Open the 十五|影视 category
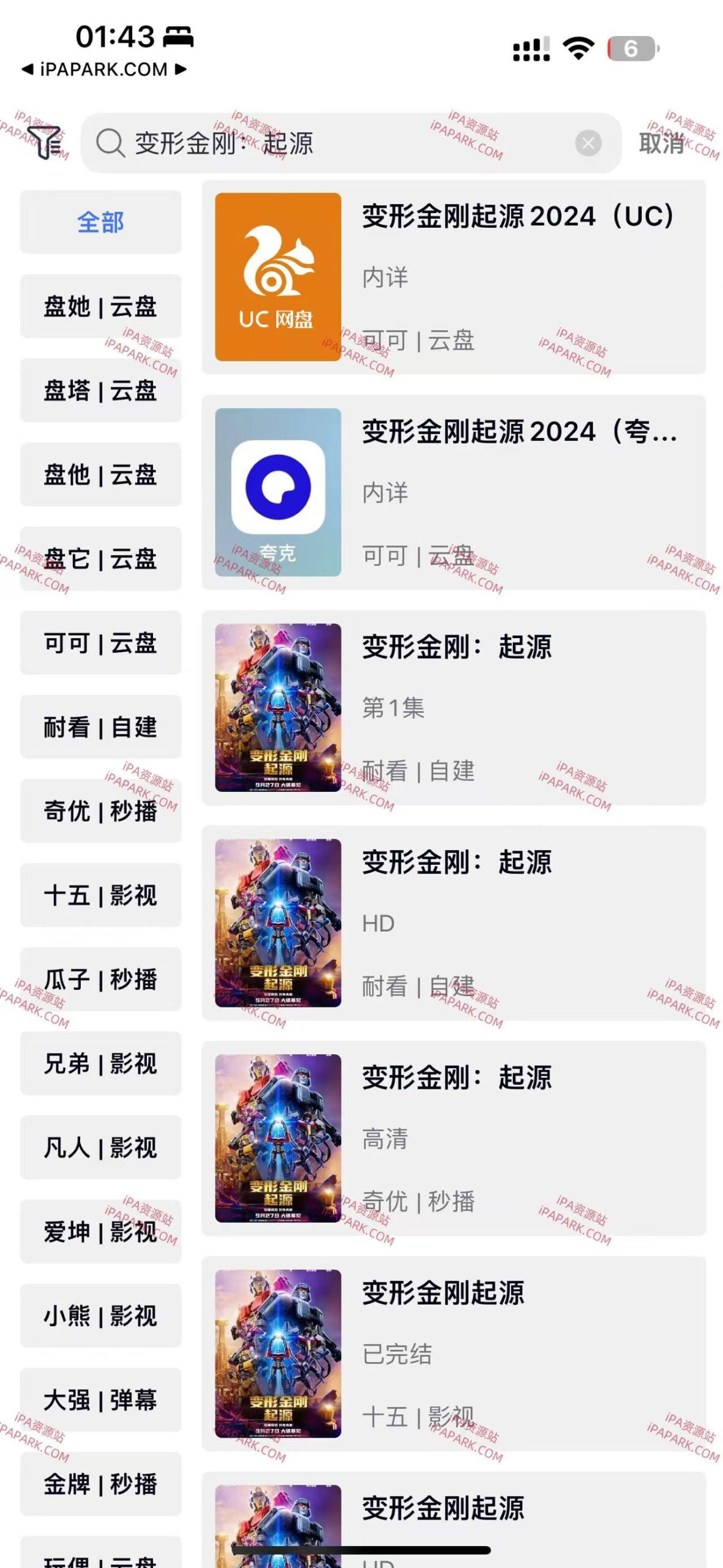 100,896
